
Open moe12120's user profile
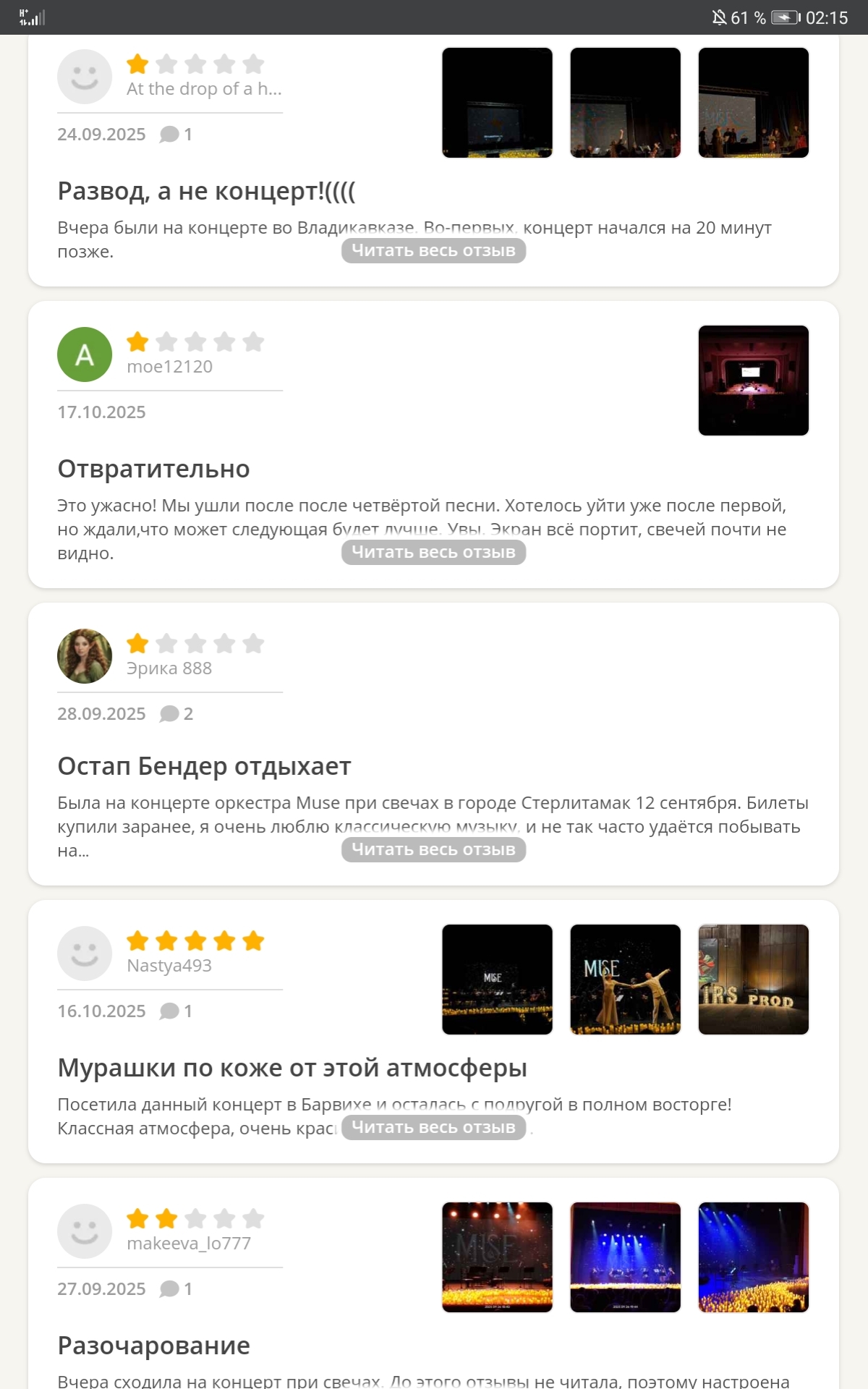click(x=169, y=367)
